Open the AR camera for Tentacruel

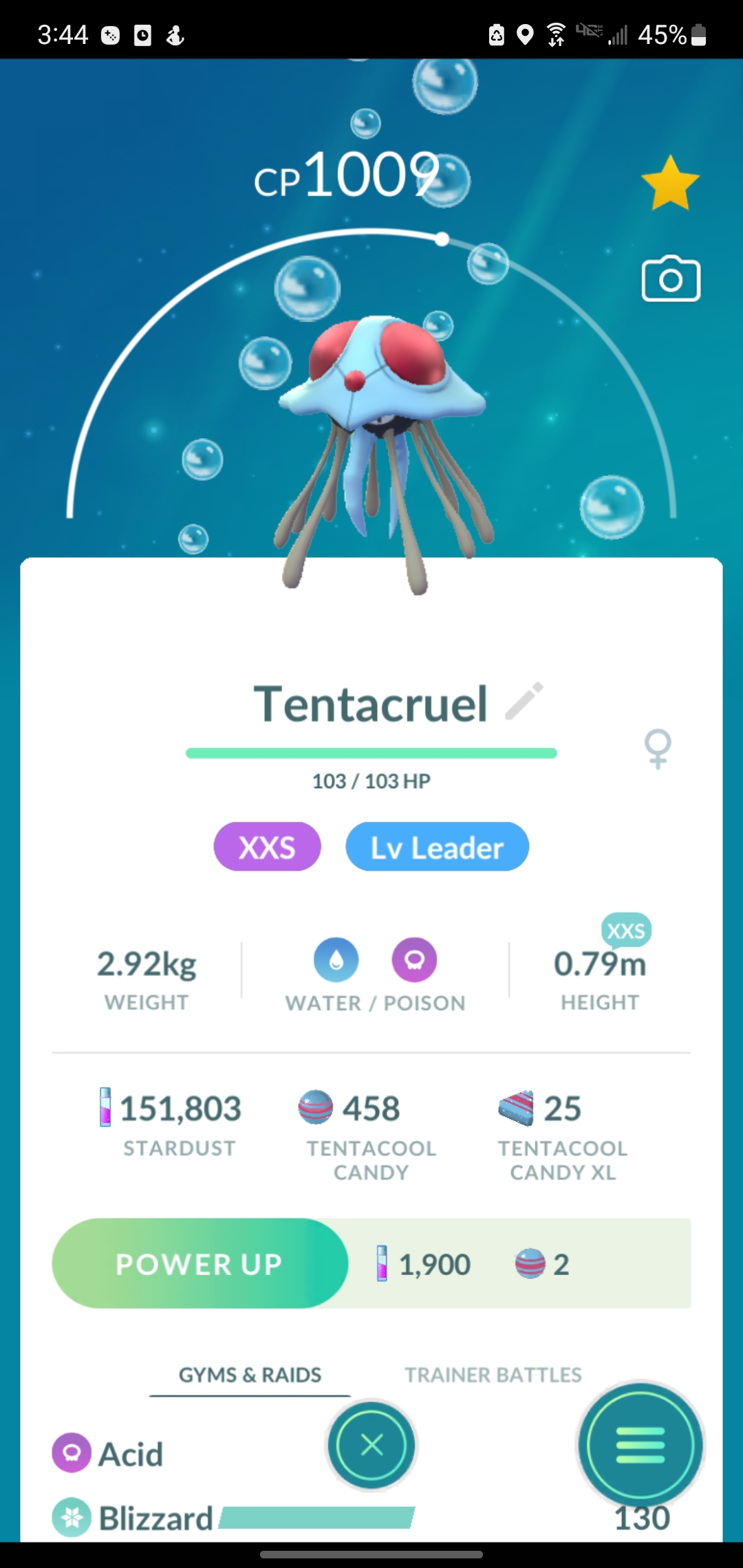pyautogui.click(x=671, y=279)
